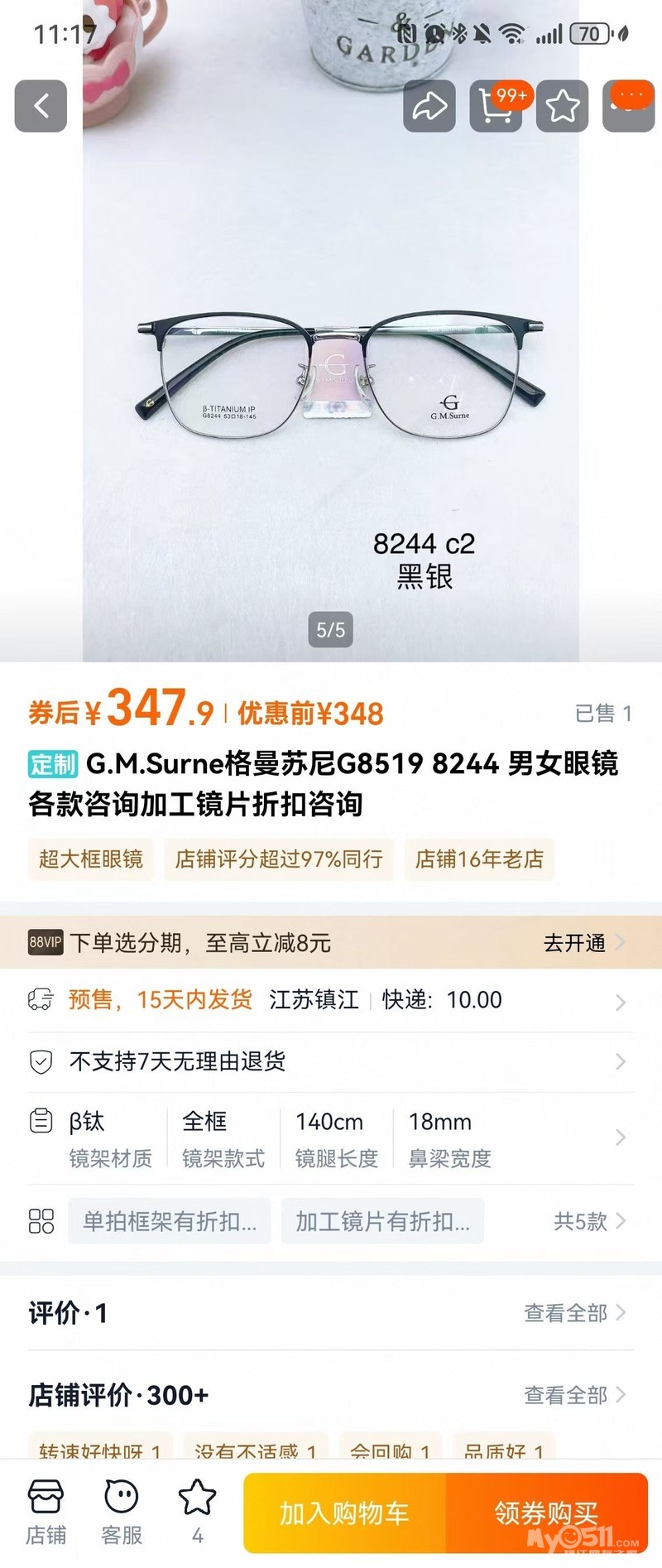
Task: Open the 超大框眼镜 tag
Action: [91, 859]
